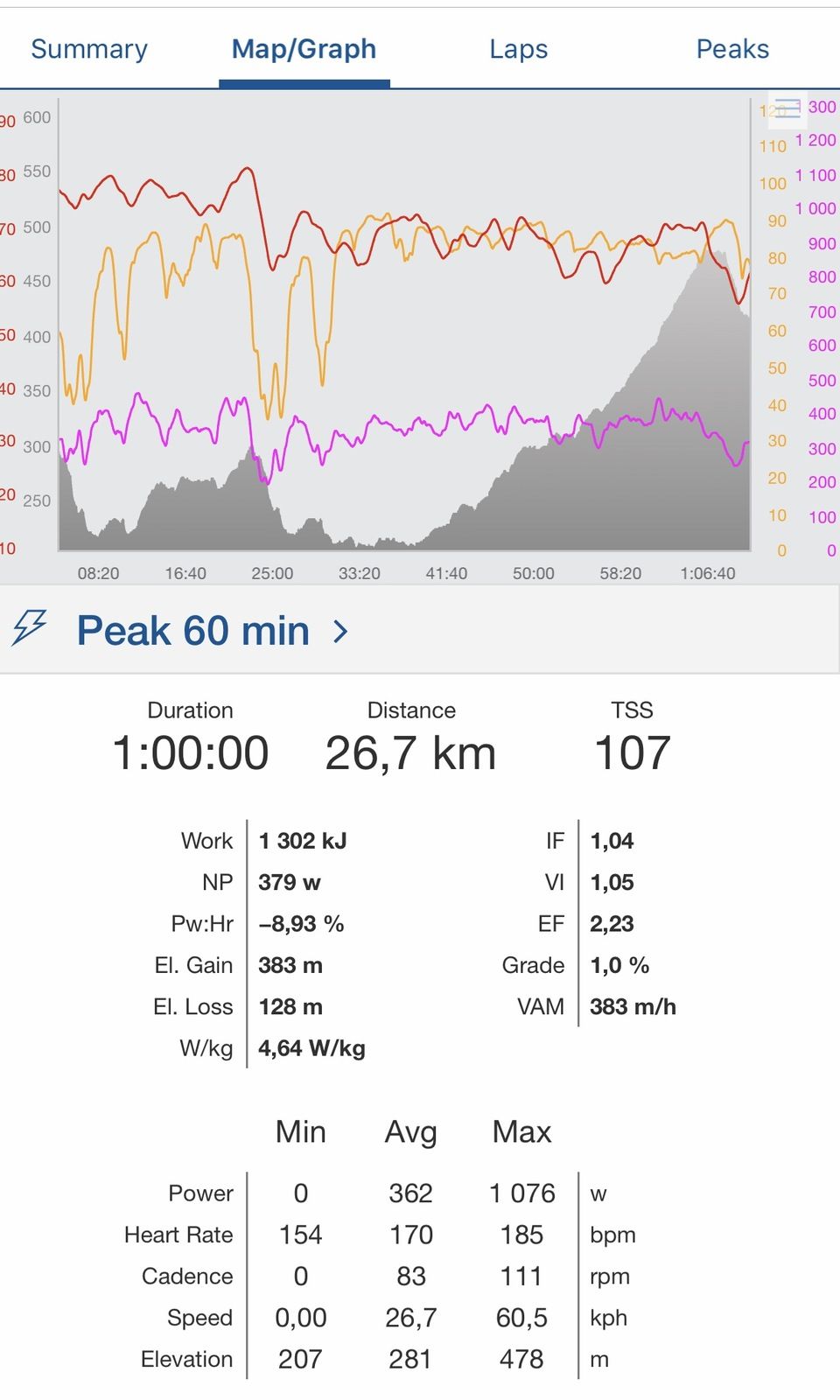Screen dimensions: 840x1400
Task: Open the Peak 60 min selector
Action: pyautogui.click(x=212, y=630)
